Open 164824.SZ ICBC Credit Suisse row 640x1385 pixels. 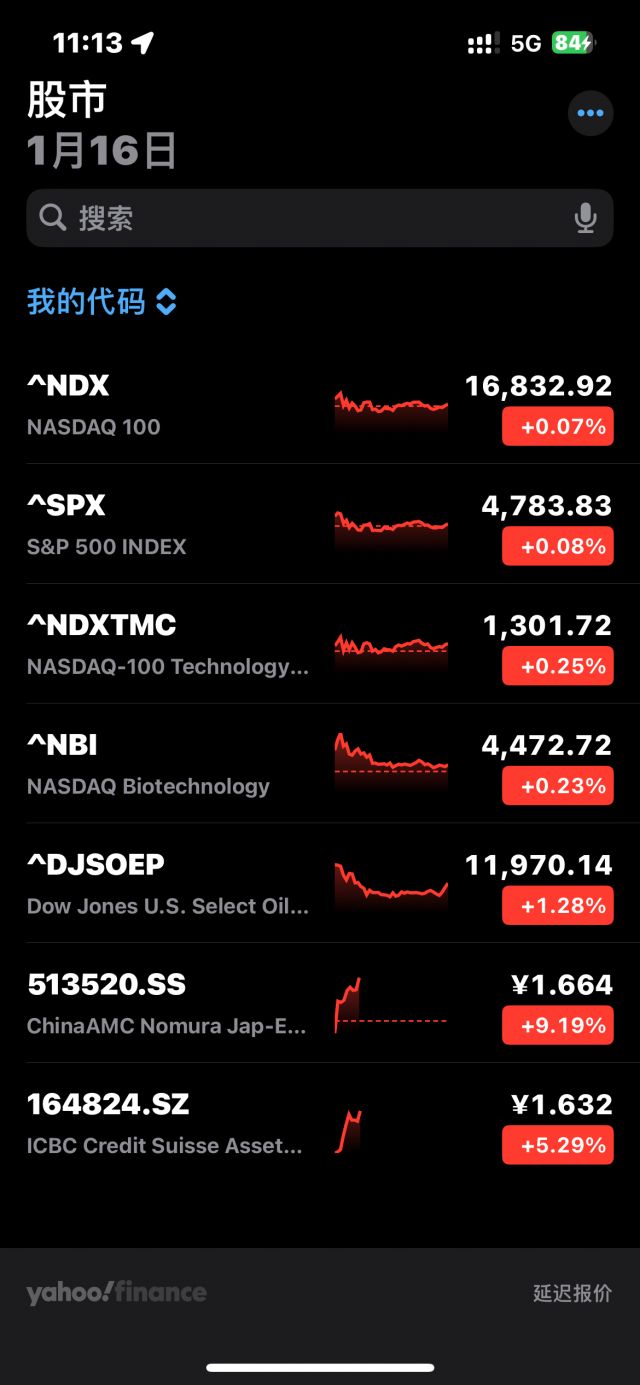320,1123
